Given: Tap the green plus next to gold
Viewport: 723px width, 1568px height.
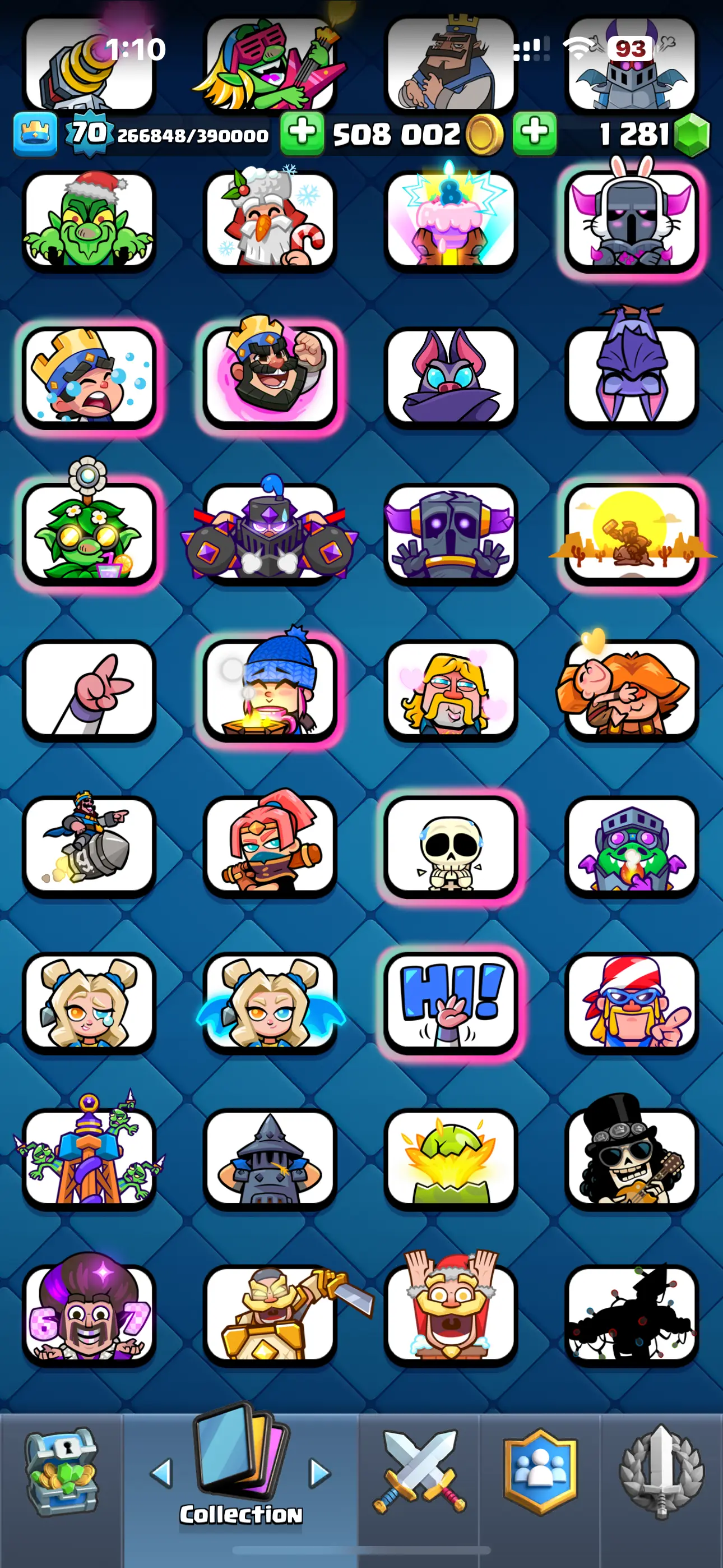Looking at the screenshot, I should (x=302, y=133).
